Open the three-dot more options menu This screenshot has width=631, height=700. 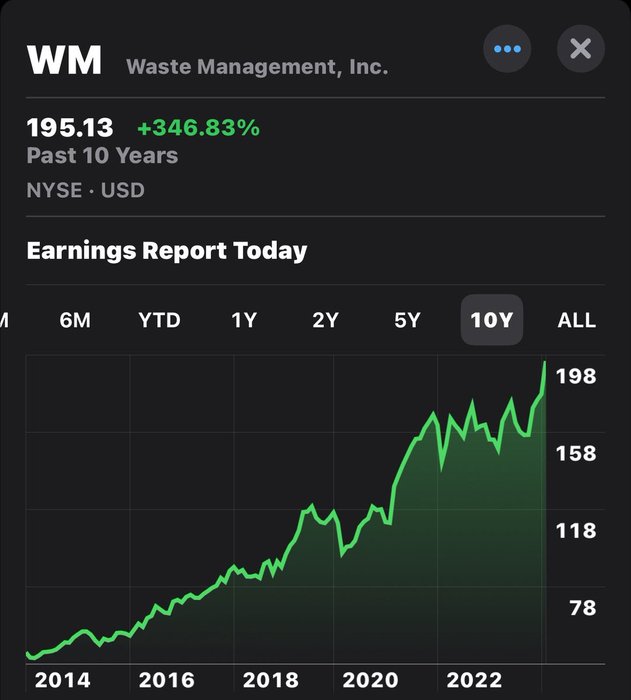tap(507, 48)
